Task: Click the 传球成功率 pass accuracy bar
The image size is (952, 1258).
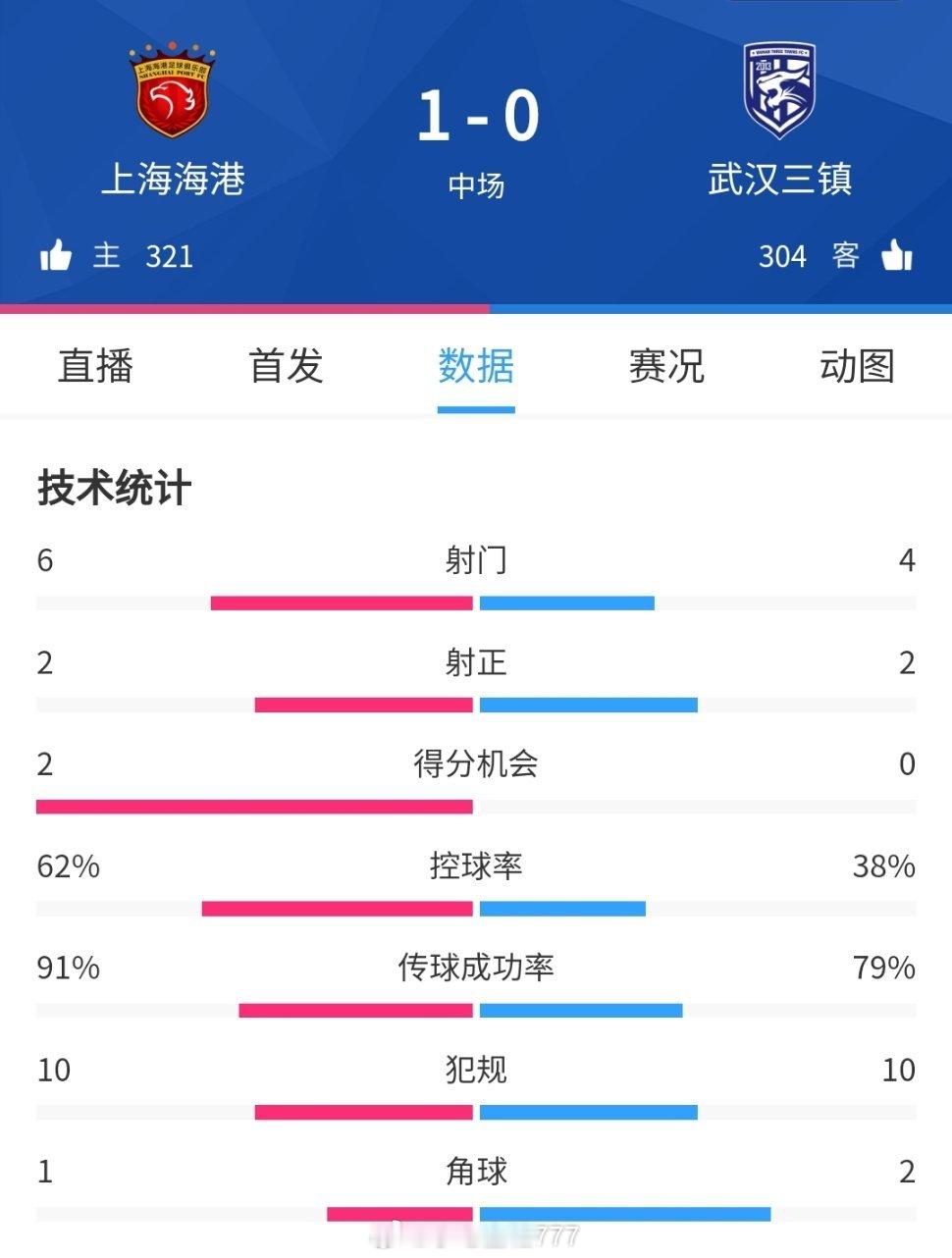Action: (x=476, y=1009)
